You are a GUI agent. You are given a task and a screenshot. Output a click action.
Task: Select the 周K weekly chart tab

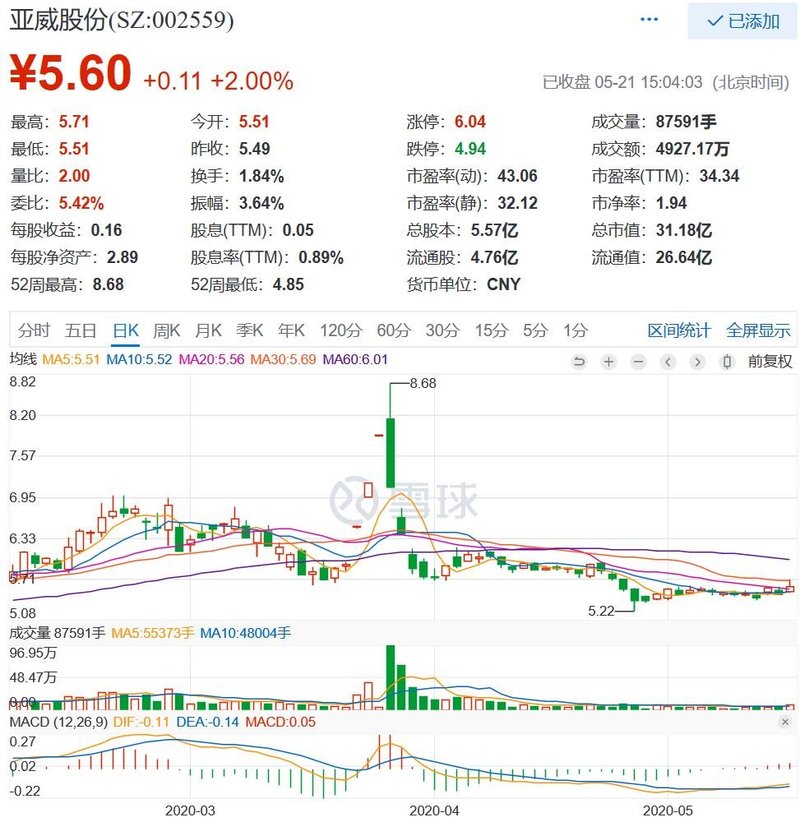tap(168, 328)
